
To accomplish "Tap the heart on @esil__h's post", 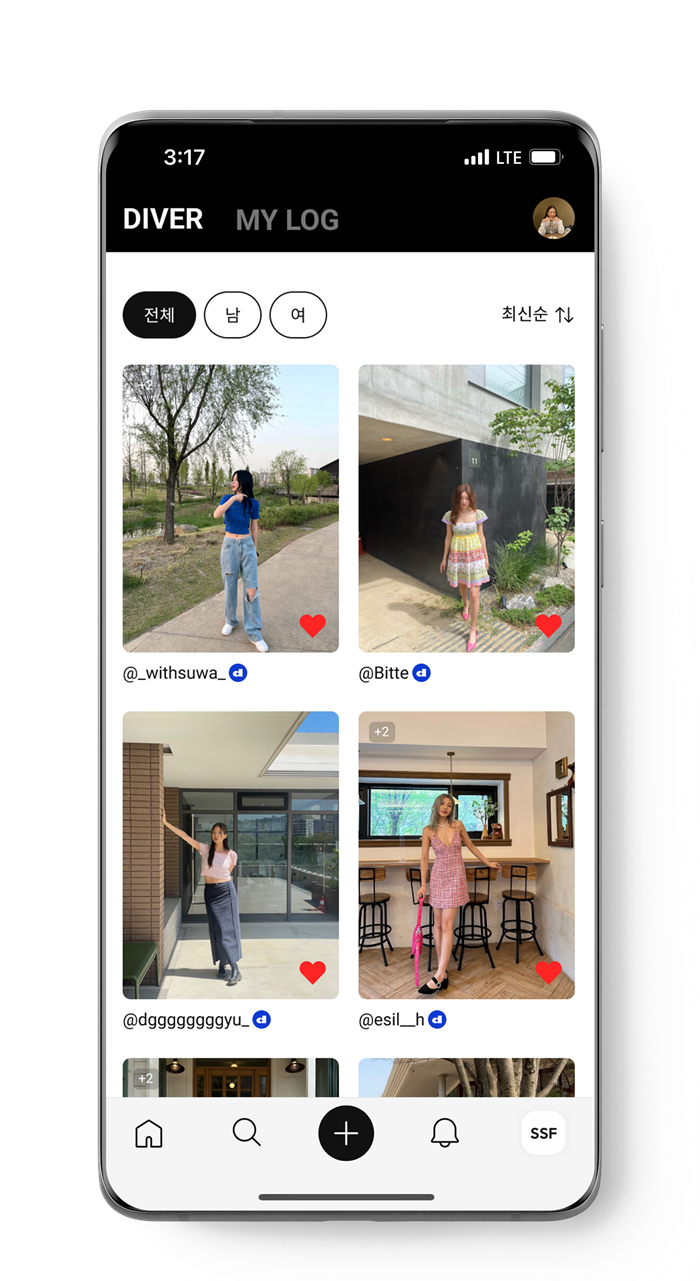I will (x=548, y=972).
